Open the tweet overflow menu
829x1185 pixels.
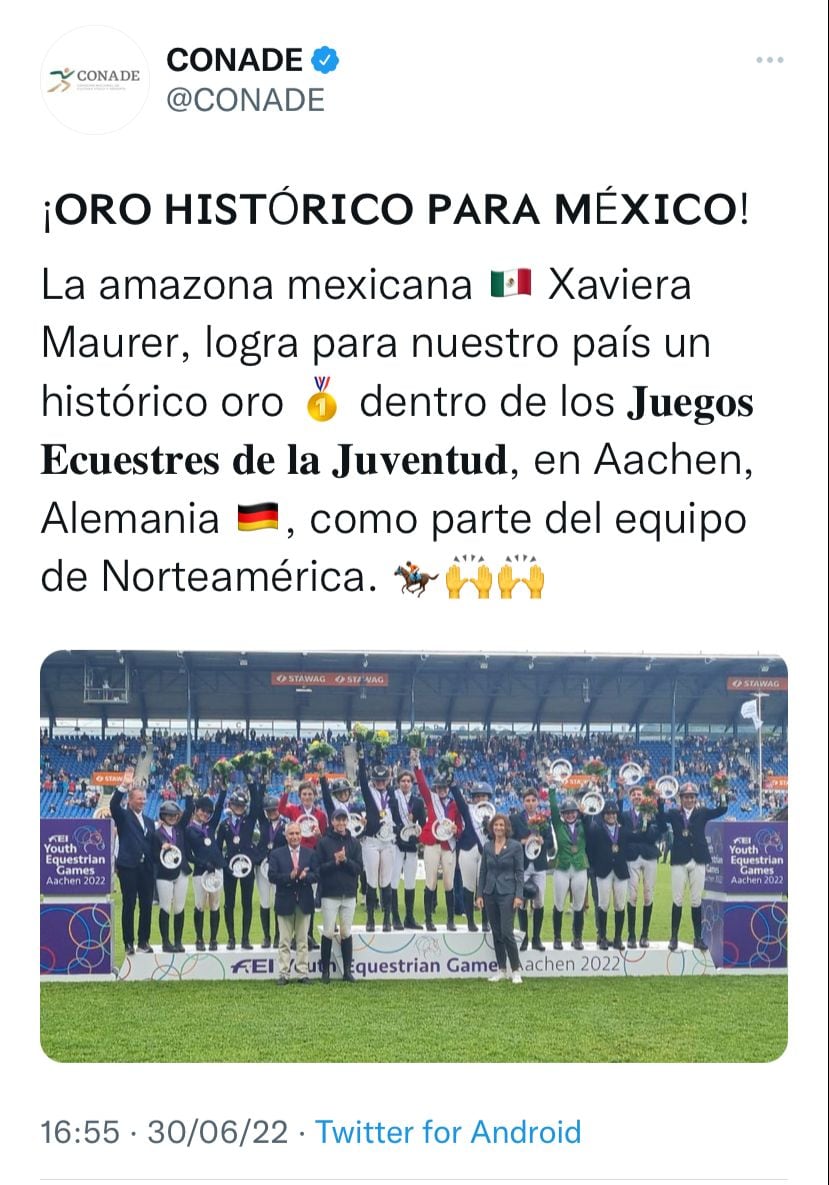tap(769, 61)
